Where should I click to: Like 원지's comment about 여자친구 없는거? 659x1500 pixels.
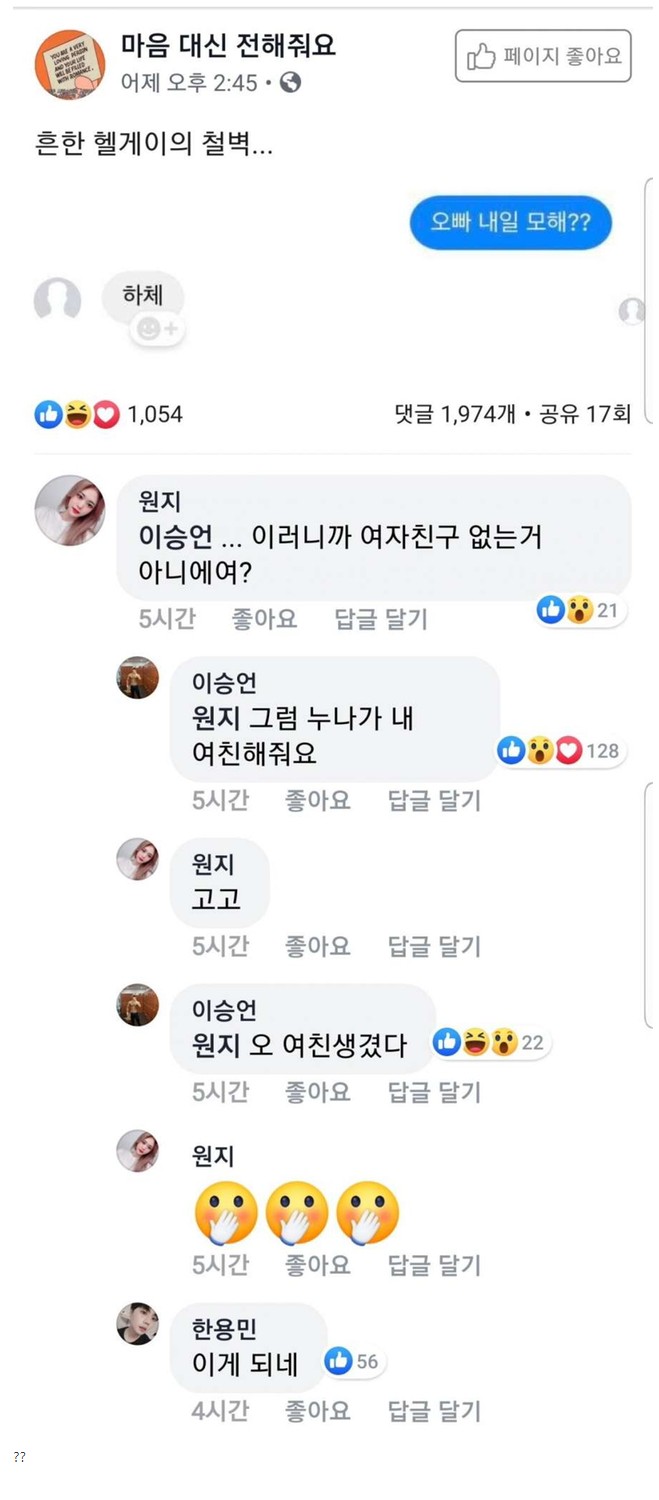coord(265,620)
